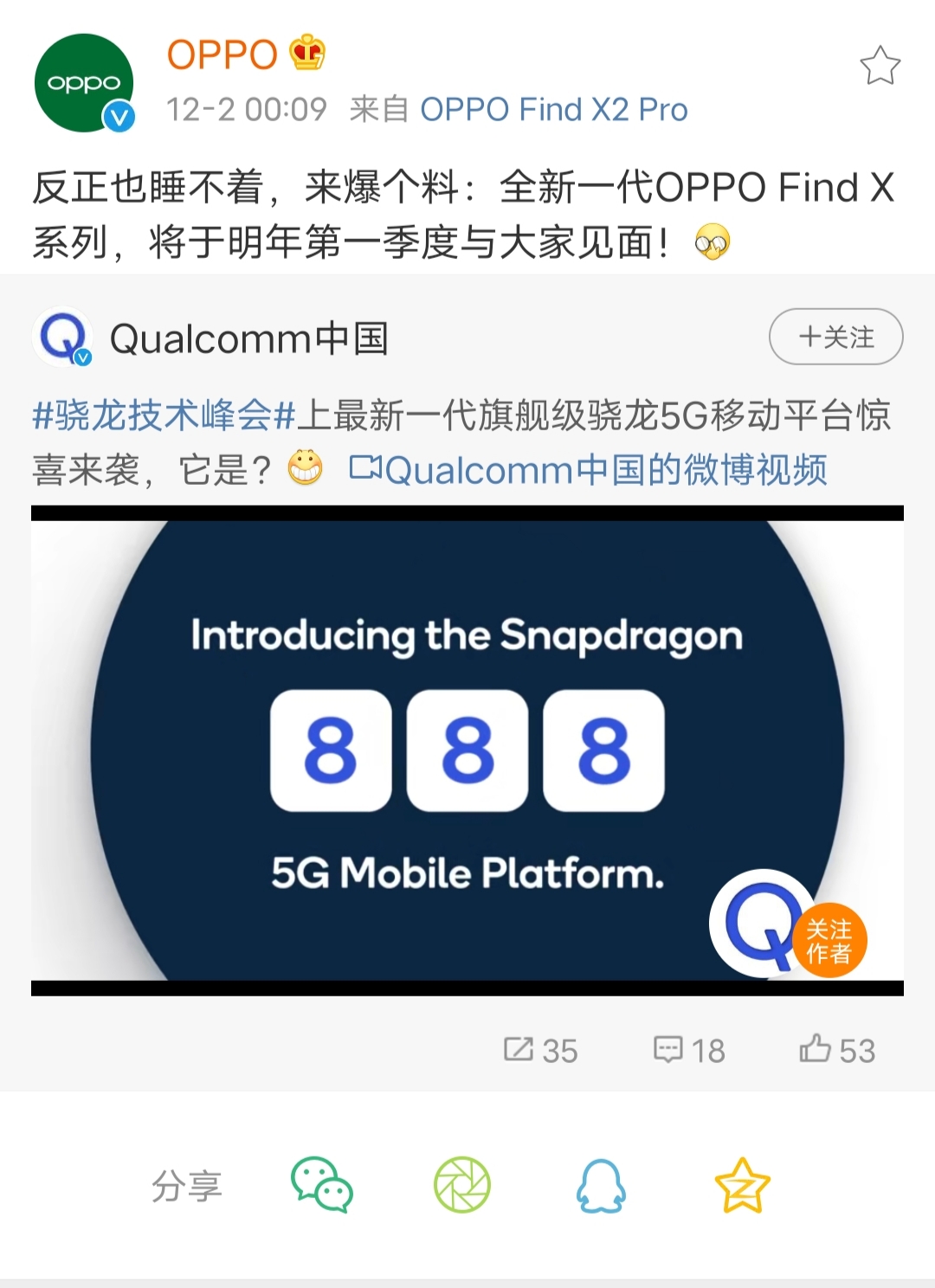The image size is (935, 1288).
Task: Share the post to WeChat
Action: [x=321, y=1185]
